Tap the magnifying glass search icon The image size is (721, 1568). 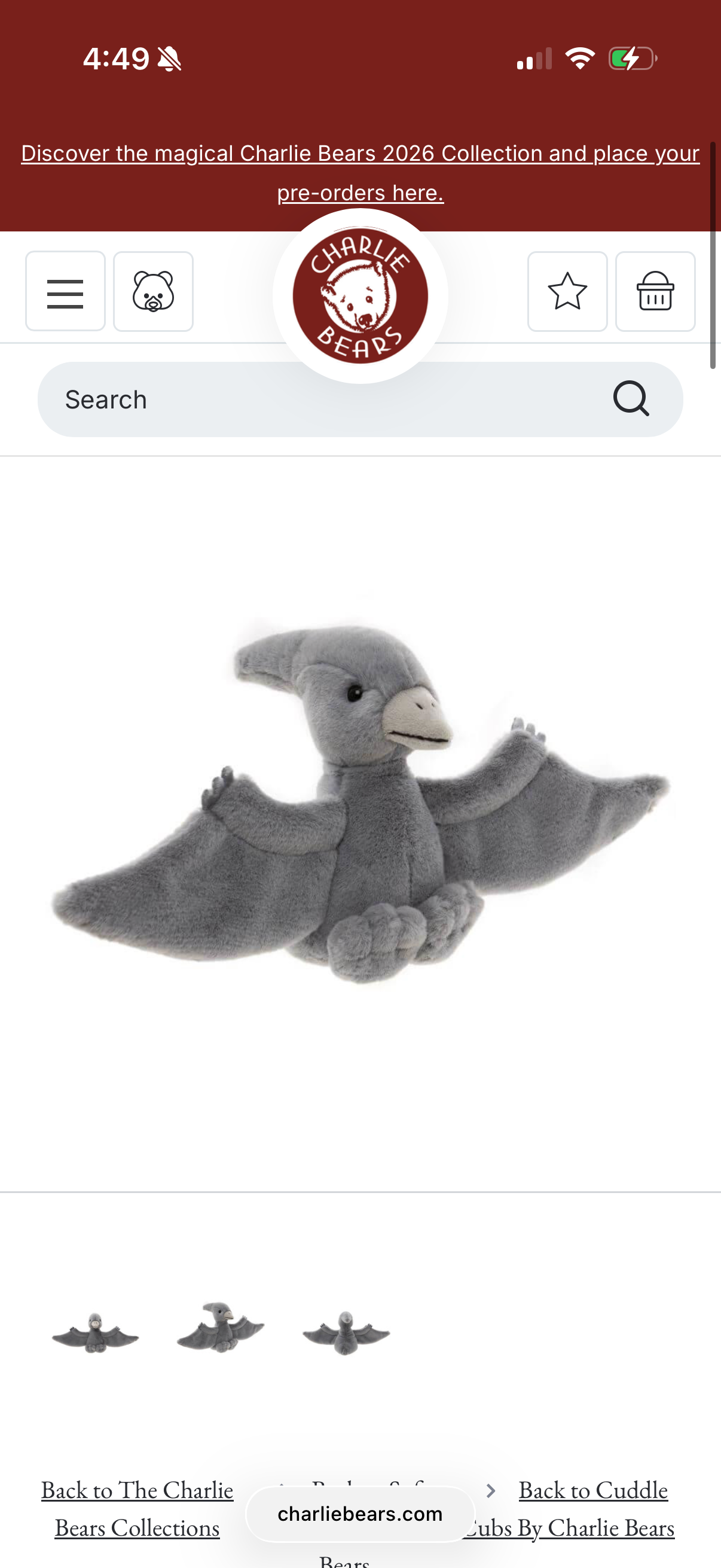tap(631, 399)
